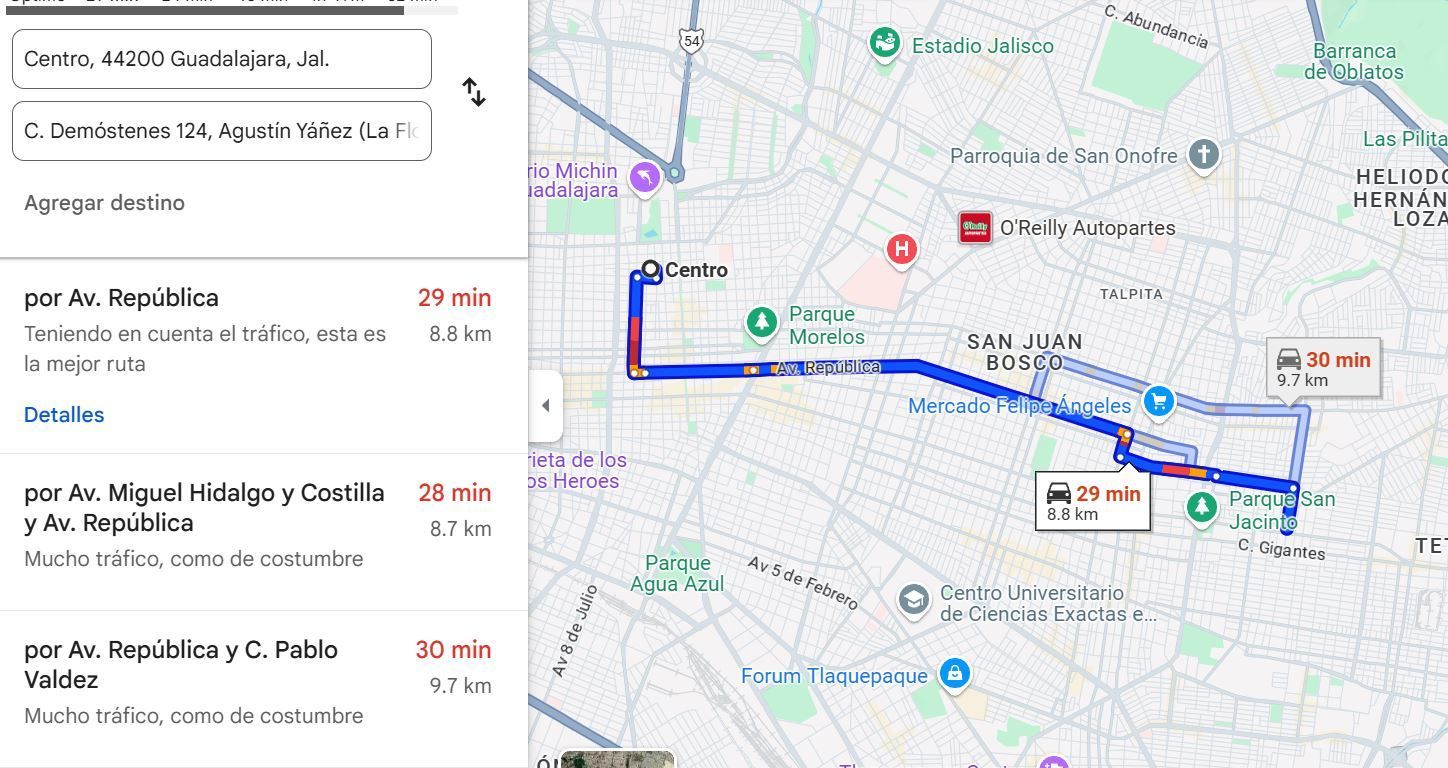Pick route por Av. República y C. Pablo Valdez
The image size is (1448, 768).
point(264,689)
